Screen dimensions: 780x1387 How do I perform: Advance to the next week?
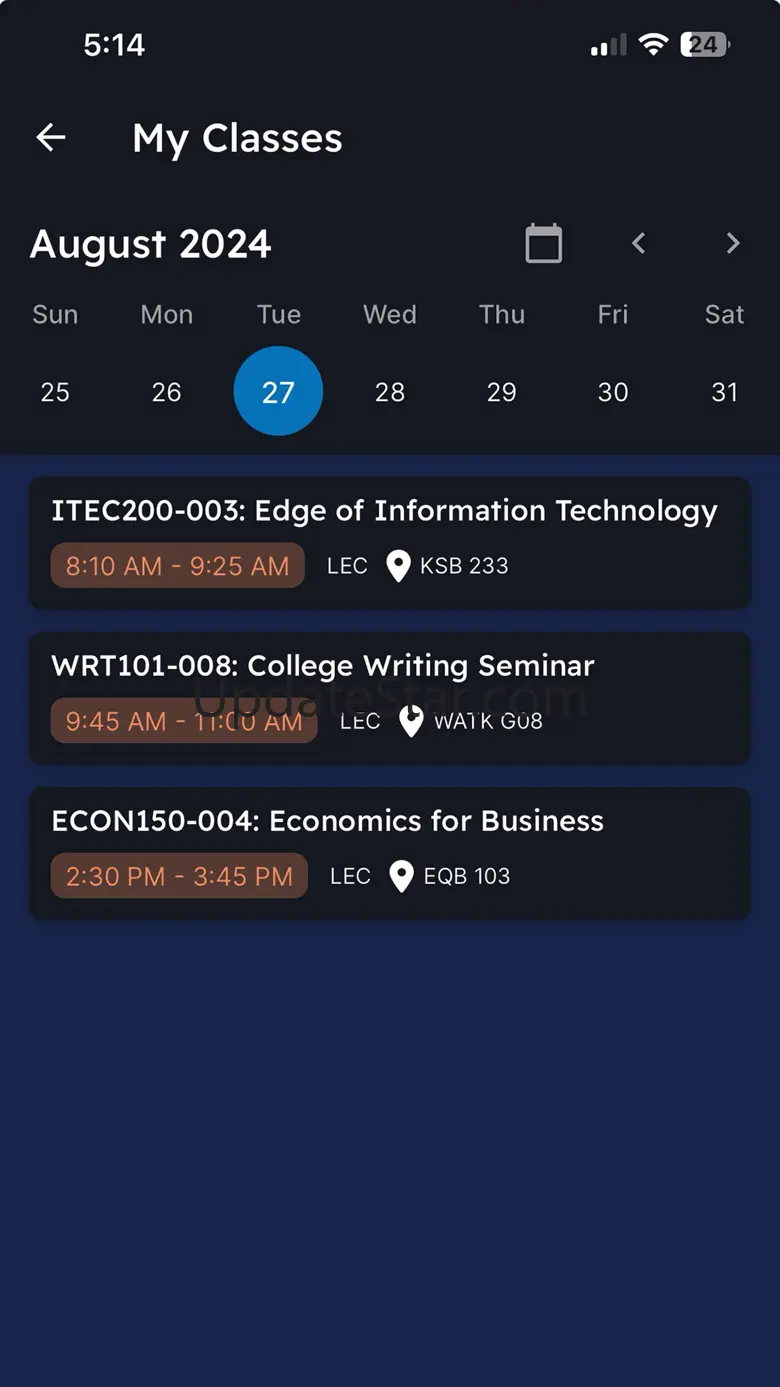(x=733, y=243)
